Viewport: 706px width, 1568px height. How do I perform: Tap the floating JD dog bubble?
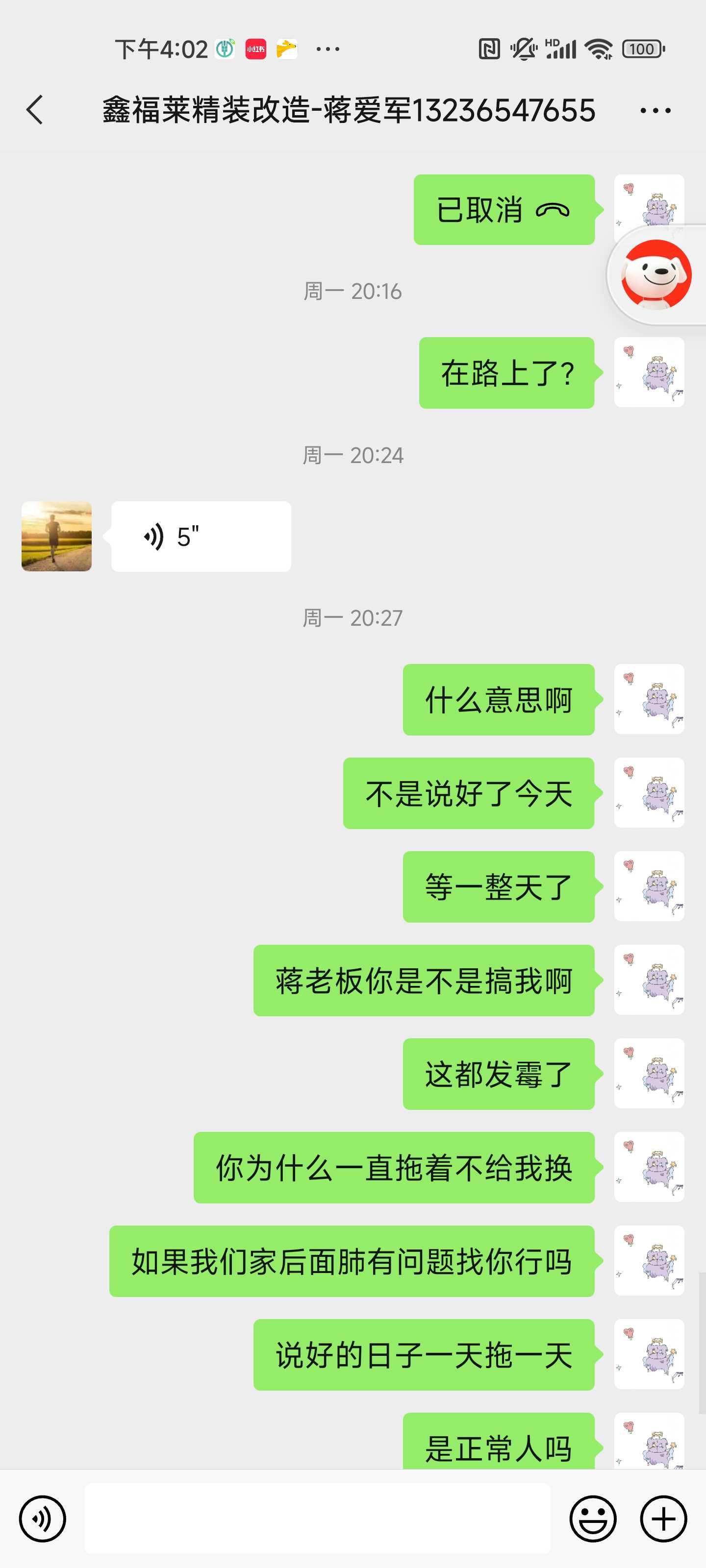pos(656,274)
